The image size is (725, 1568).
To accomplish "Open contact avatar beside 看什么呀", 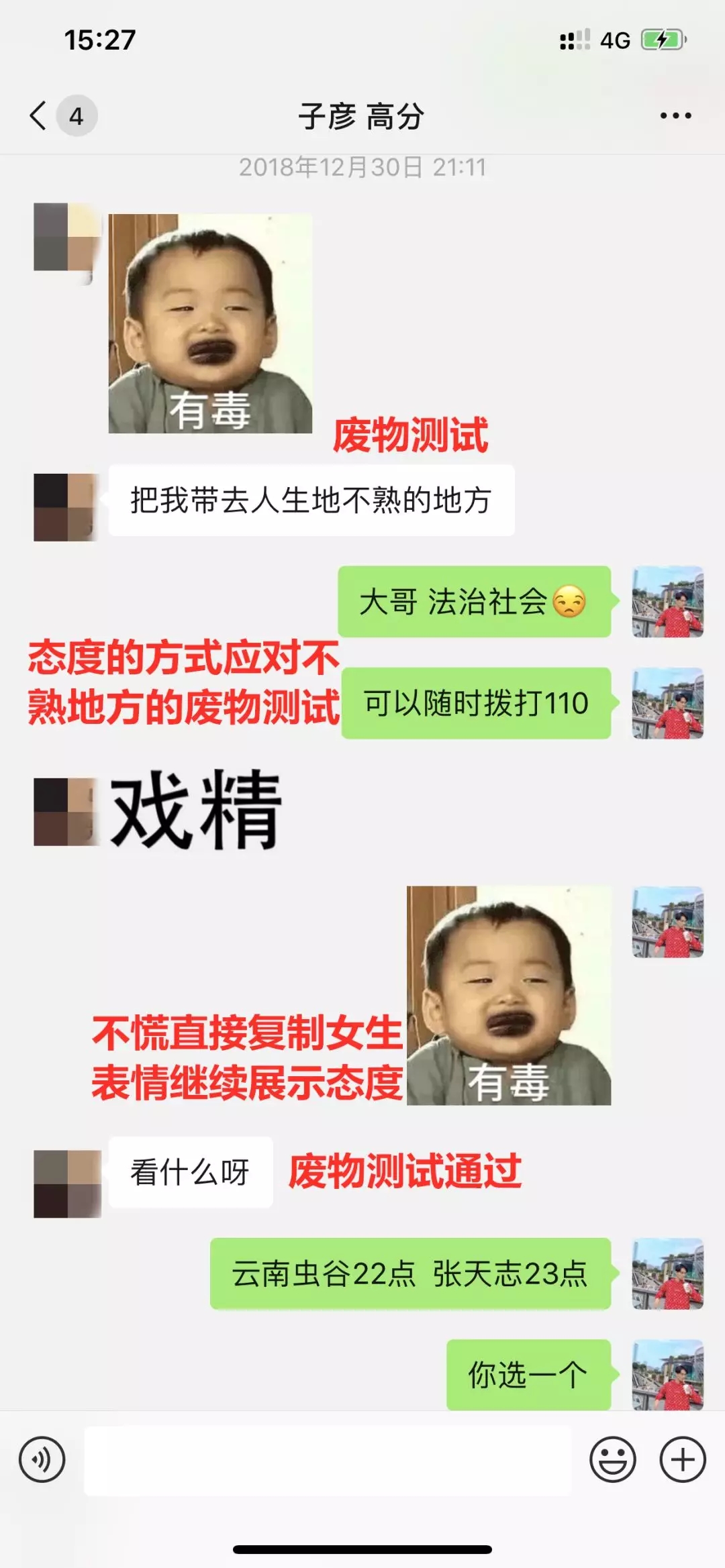I will point(67,1184).
